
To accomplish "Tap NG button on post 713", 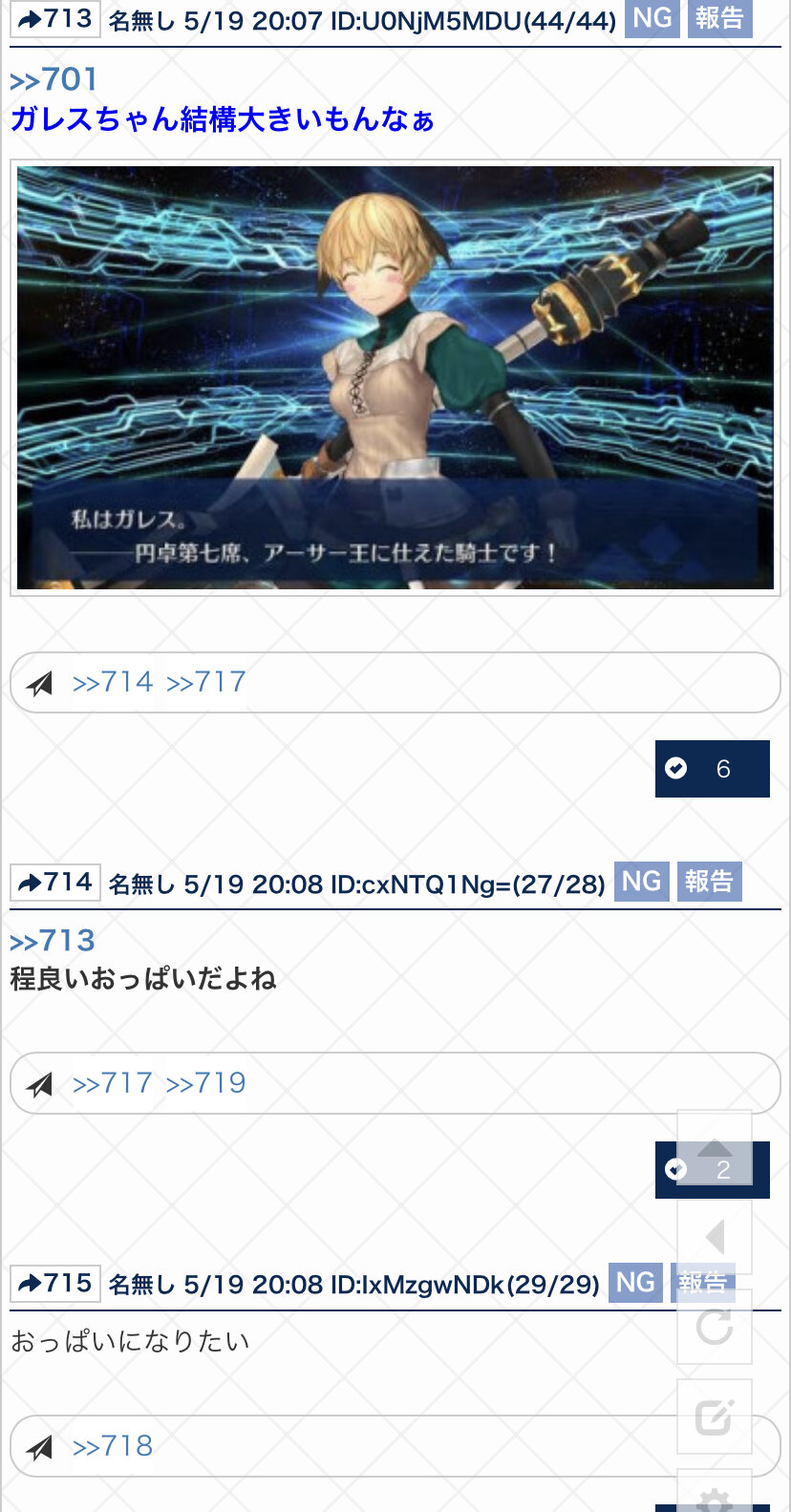I will click(x=652, y=19).
